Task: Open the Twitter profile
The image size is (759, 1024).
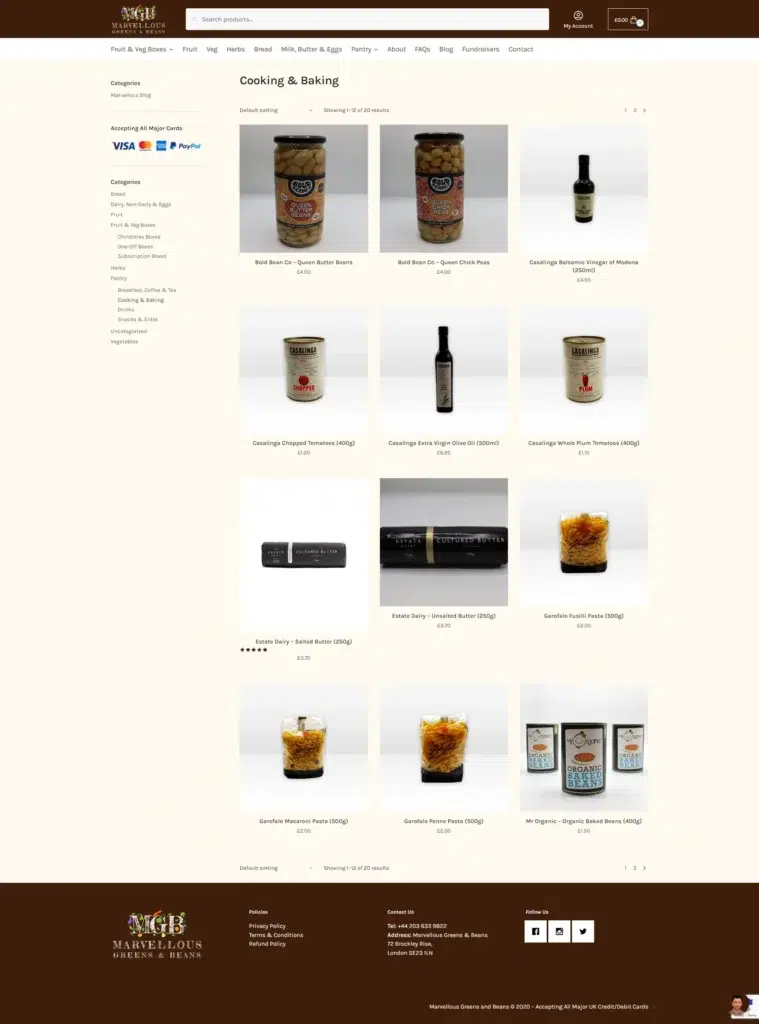Action: [x=583, y=931]
